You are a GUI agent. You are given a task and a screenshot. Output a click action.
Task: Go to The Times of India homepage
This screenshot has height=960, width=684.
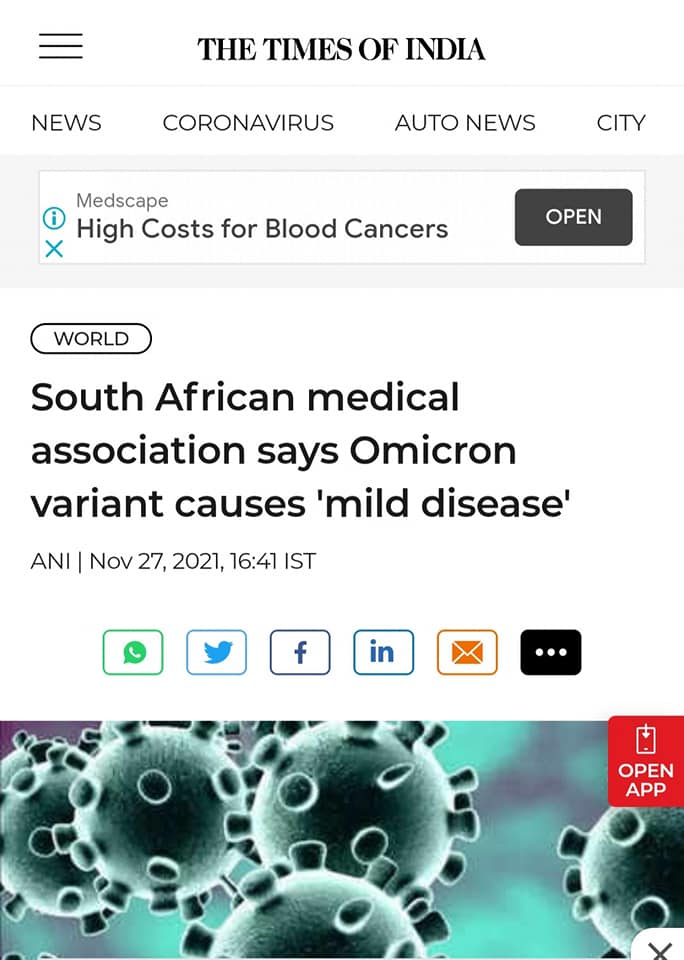(341, 48)
